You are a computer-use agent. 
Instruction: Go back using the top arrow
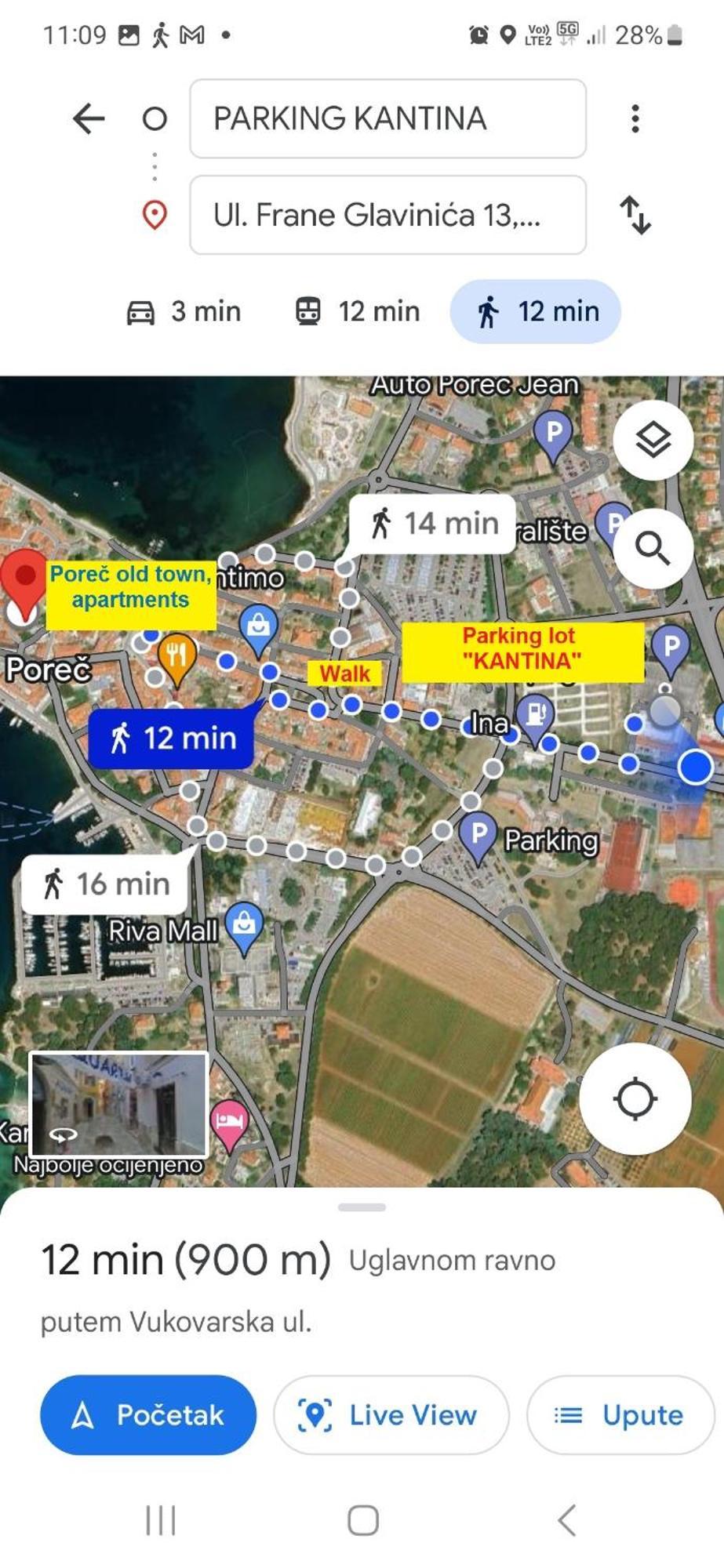point(89,118)
